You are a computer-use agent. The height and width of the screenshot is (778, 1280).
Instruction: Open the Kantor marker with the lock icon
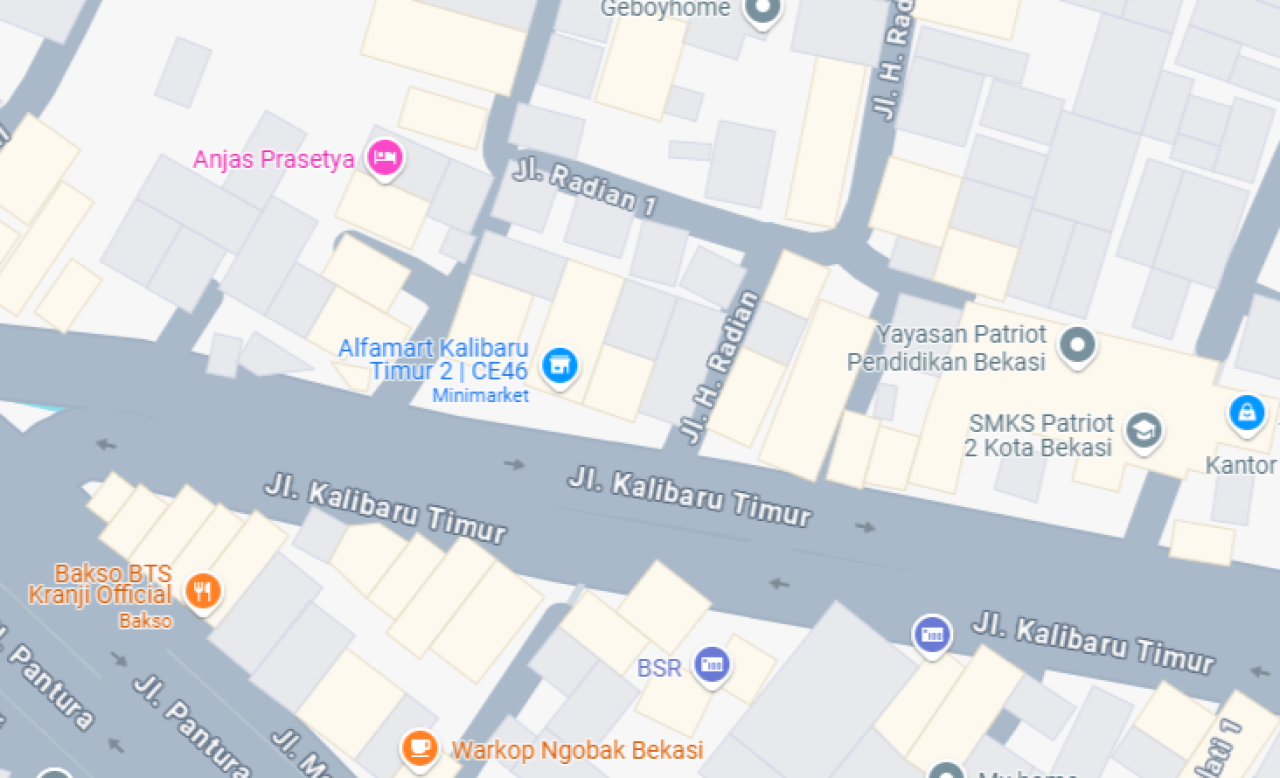coord(1246,412)
